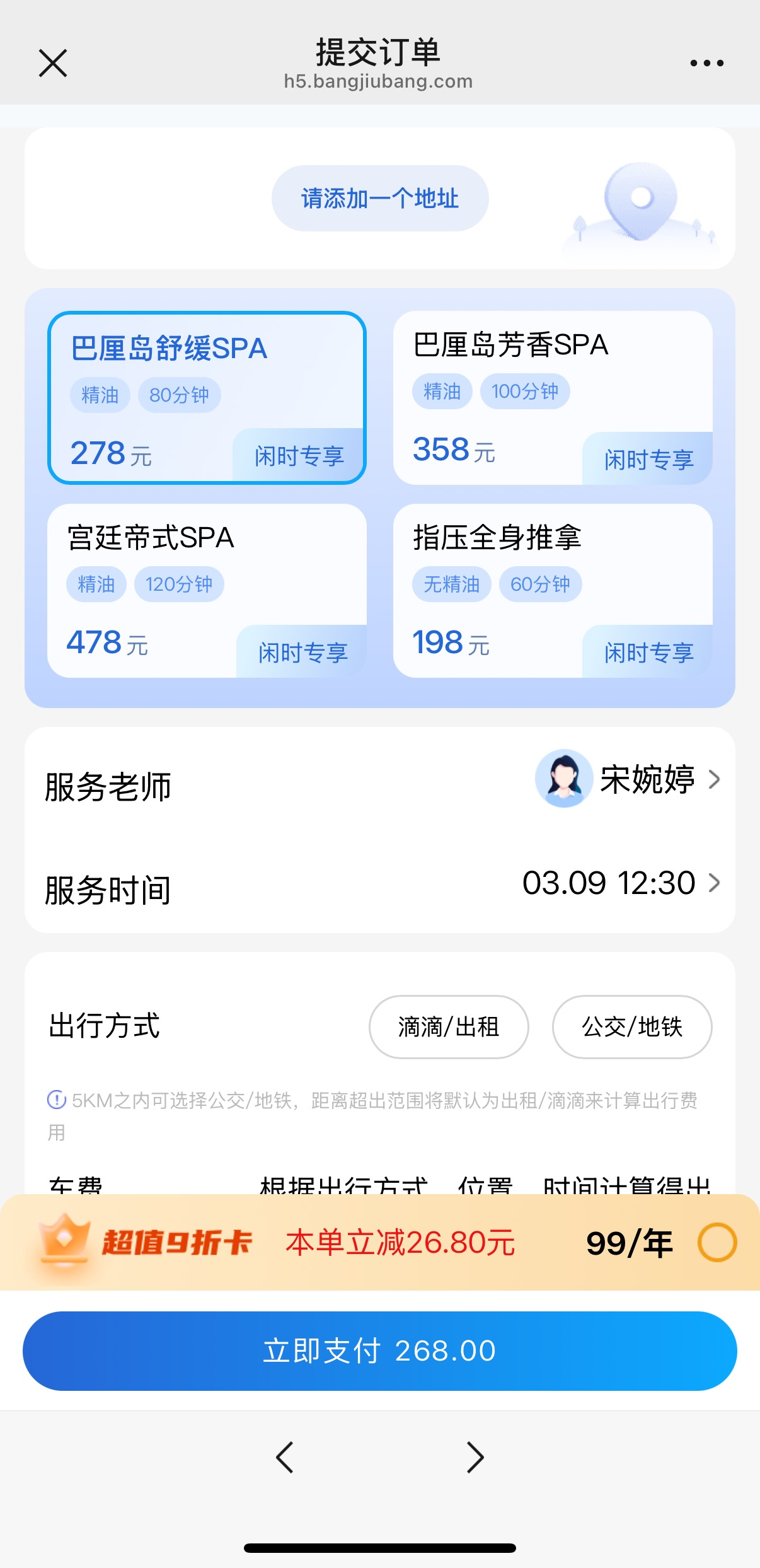The width and height of the screenshot is (760, 1568).
Task: Select 公交/地铁 as travel mode
Action: point(632,1026)
